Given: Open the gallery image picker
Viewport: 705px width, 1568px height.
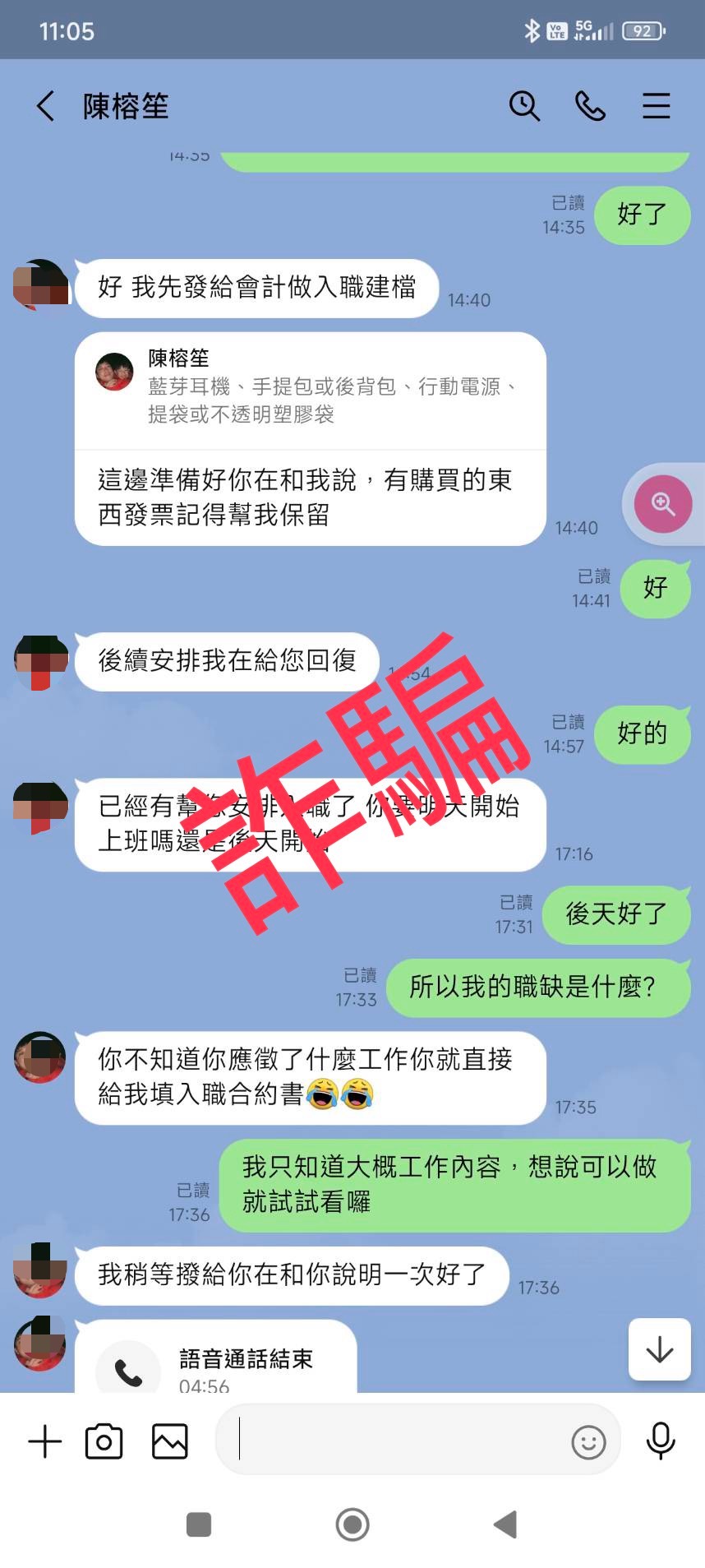Looking at the screenshot, I should [170, 1441].
